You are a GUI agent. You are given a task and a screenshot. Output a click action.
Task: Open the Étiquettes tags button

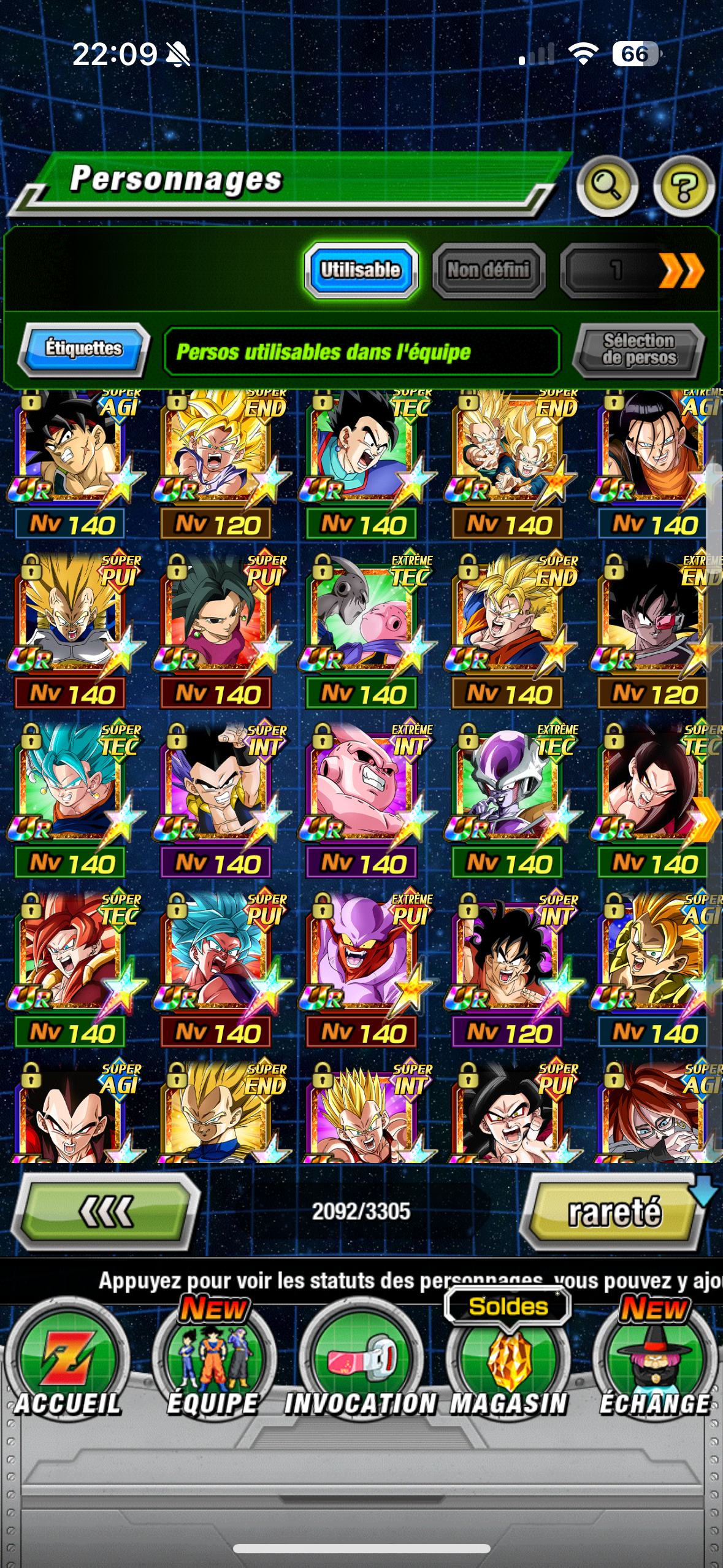pyautogui.click(x=83, y=348)
